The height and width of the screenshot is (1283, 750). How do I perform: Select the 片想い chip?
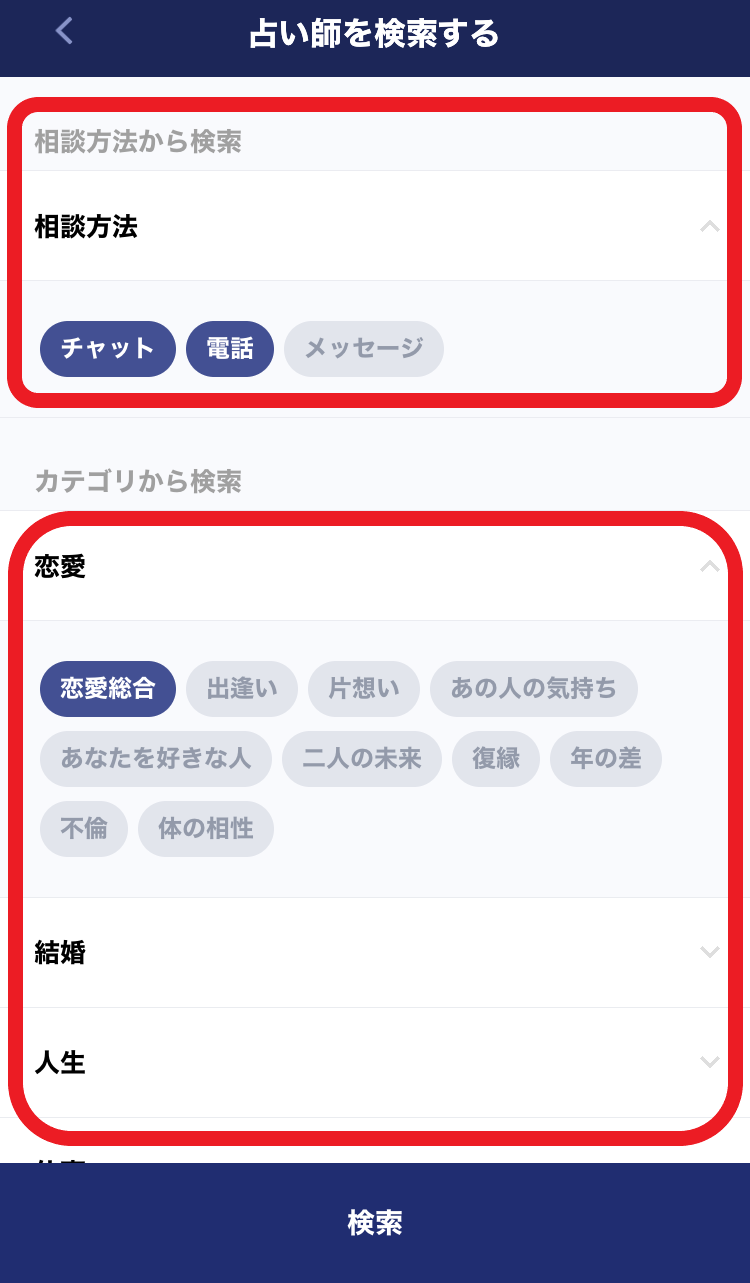click(x=363, y=689)
